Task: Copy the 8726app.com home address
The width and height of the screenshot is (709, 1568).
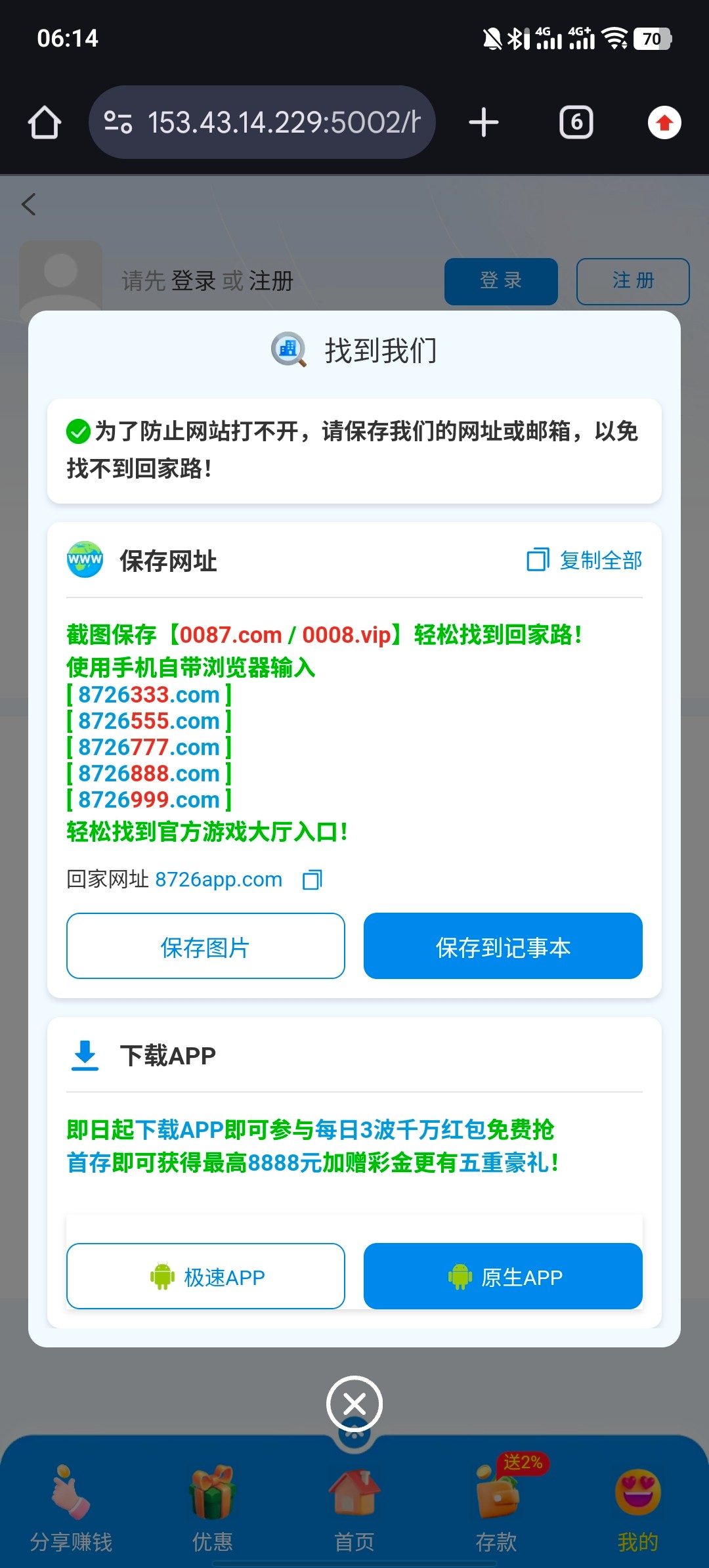Action: pos(312,880)
